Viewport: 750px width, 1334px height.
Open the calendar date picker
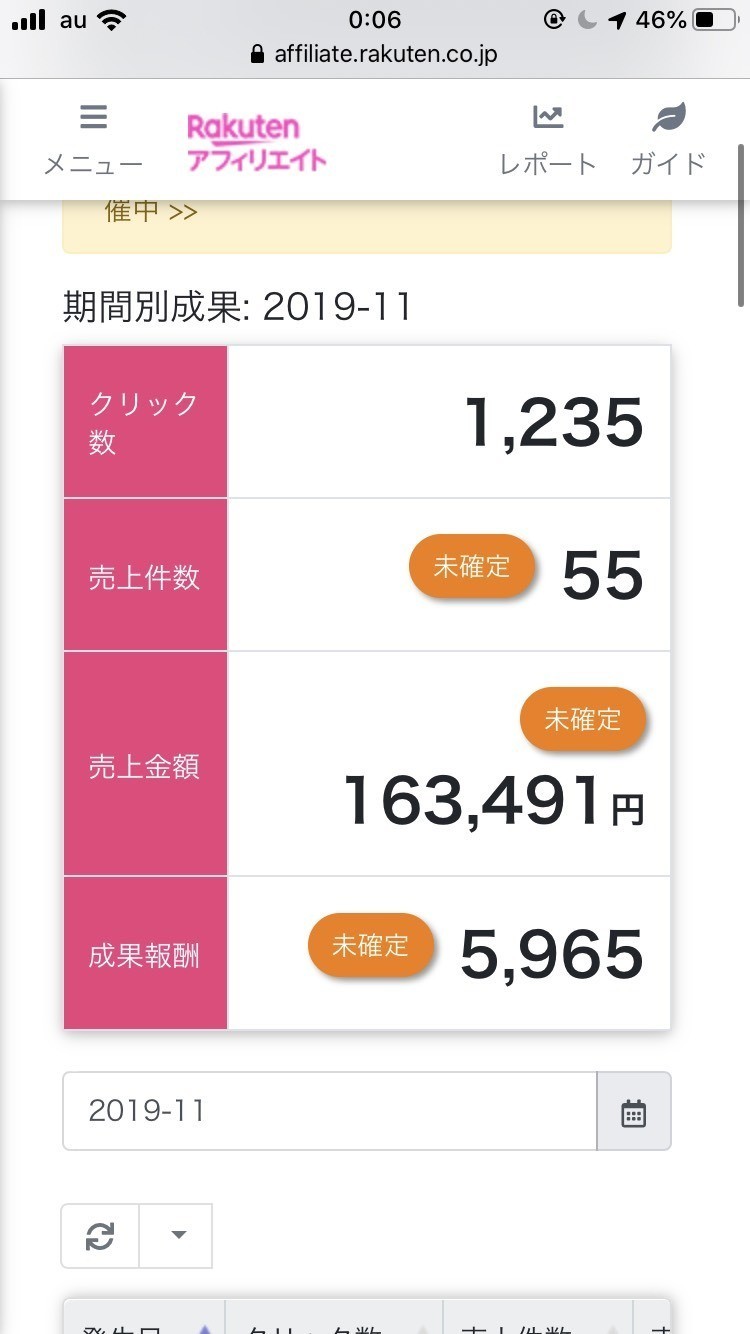tap(634, 1111)
